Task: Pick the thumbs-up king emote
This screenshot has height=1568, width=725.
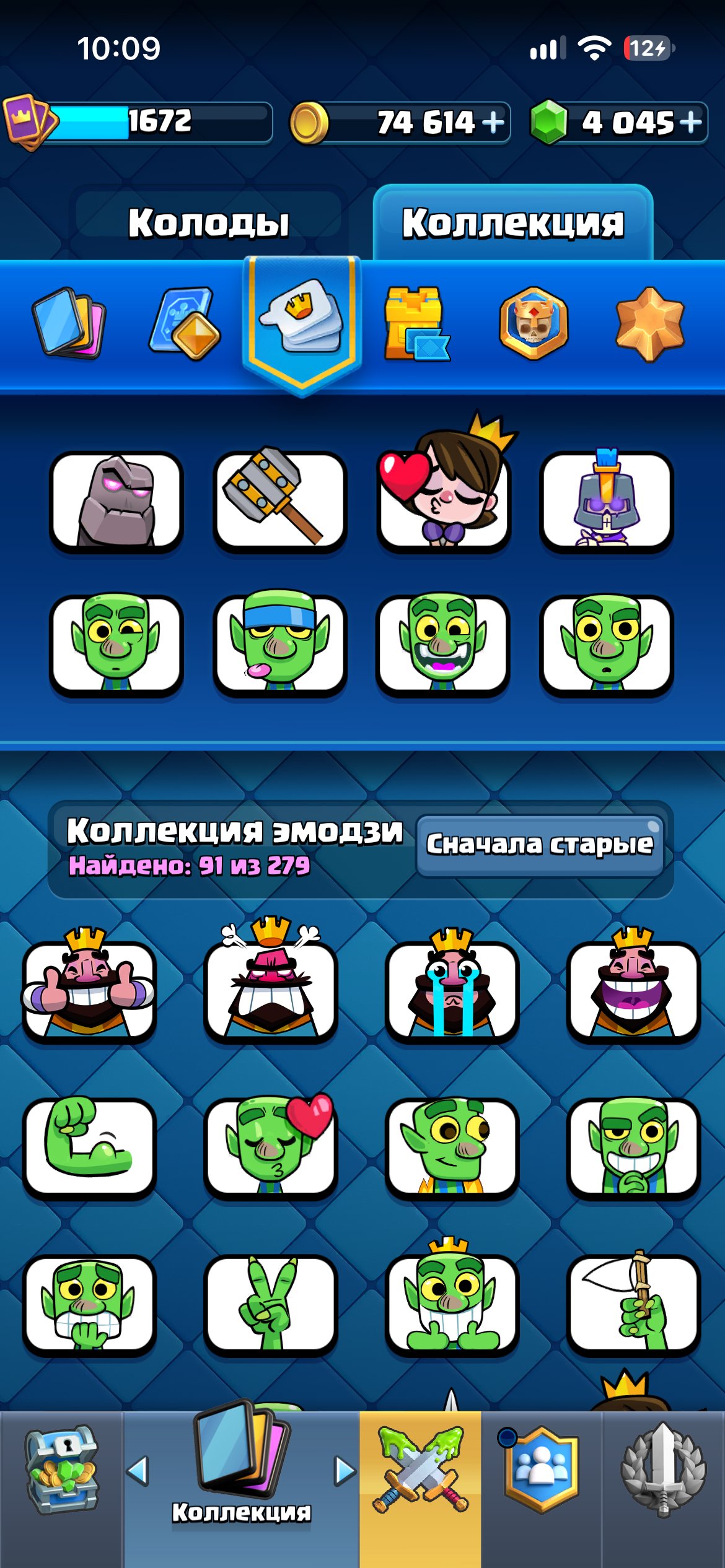Action: click(89, 985)
